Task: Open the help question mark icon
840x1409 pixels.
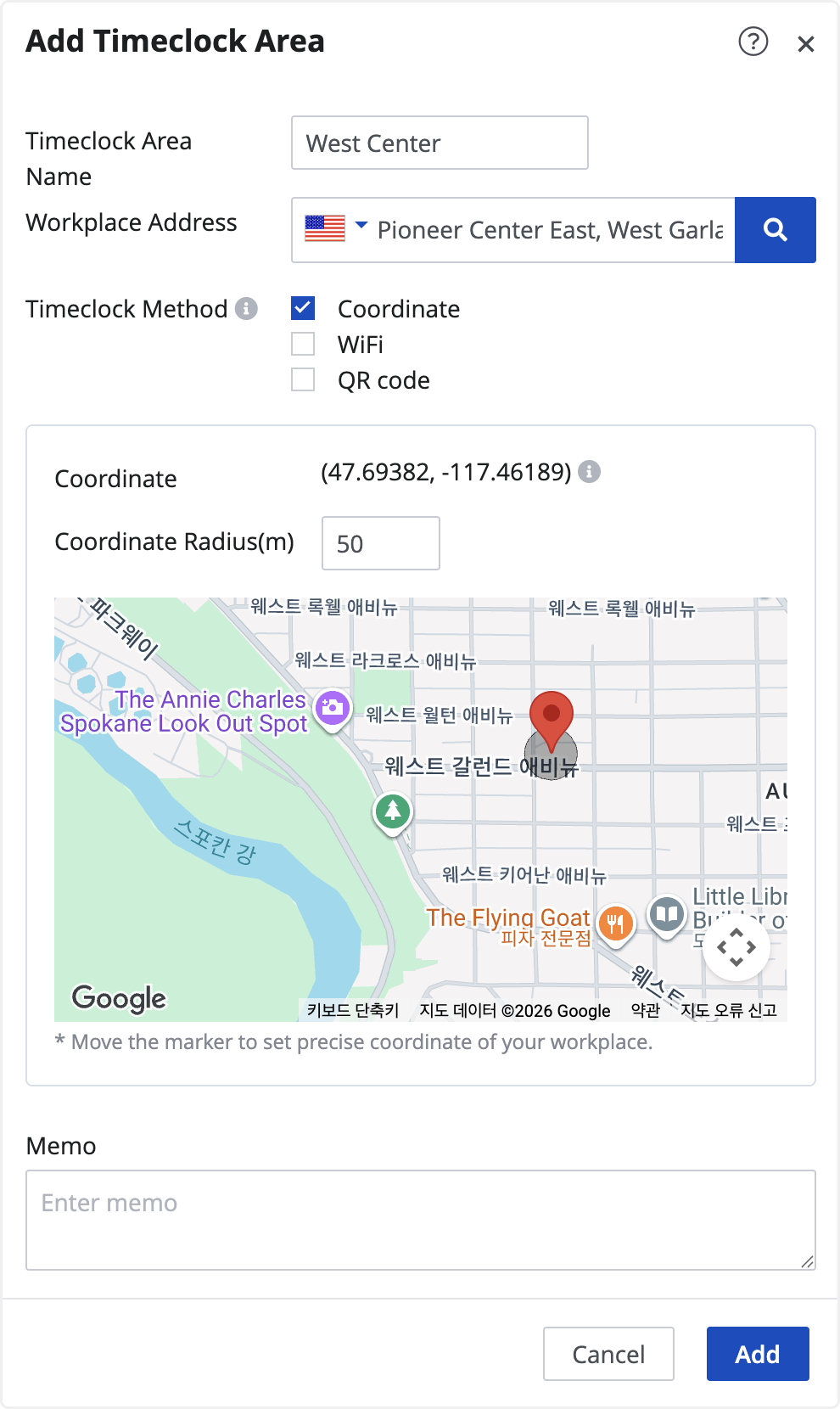Action: point(753,41)
